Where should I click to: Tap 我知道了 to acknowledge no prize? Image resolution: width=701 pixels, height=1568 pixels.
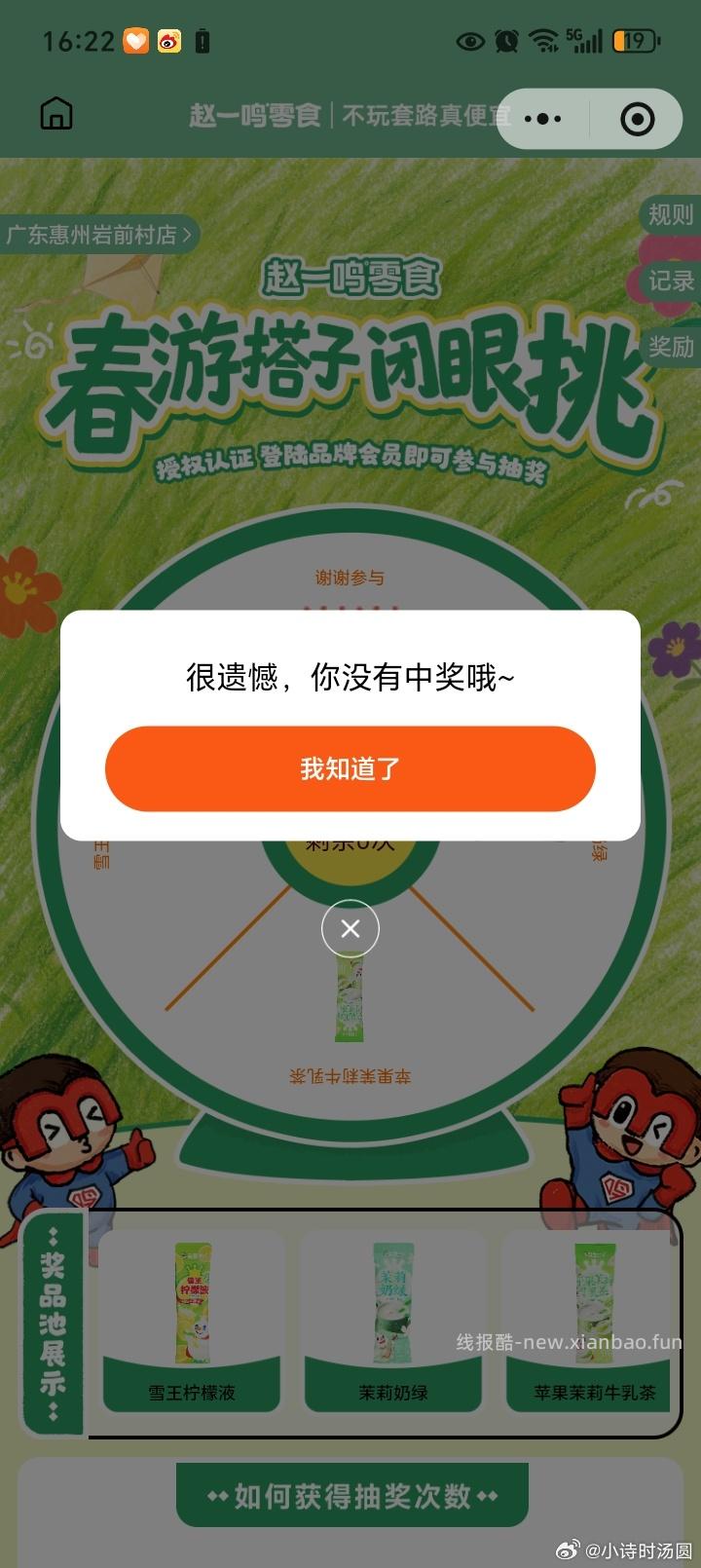[350, 768]
